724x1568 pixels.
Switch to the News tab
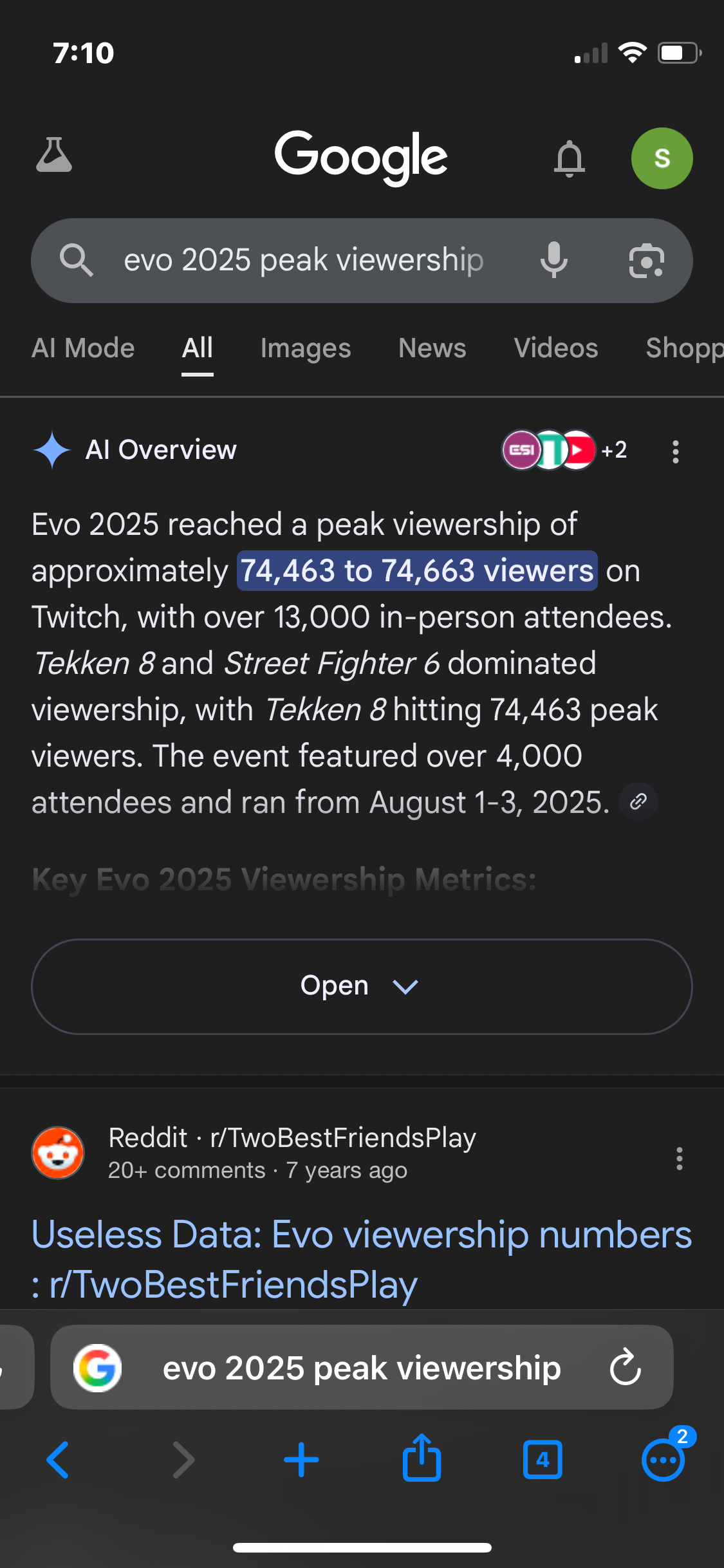click(x=432, y=348)
